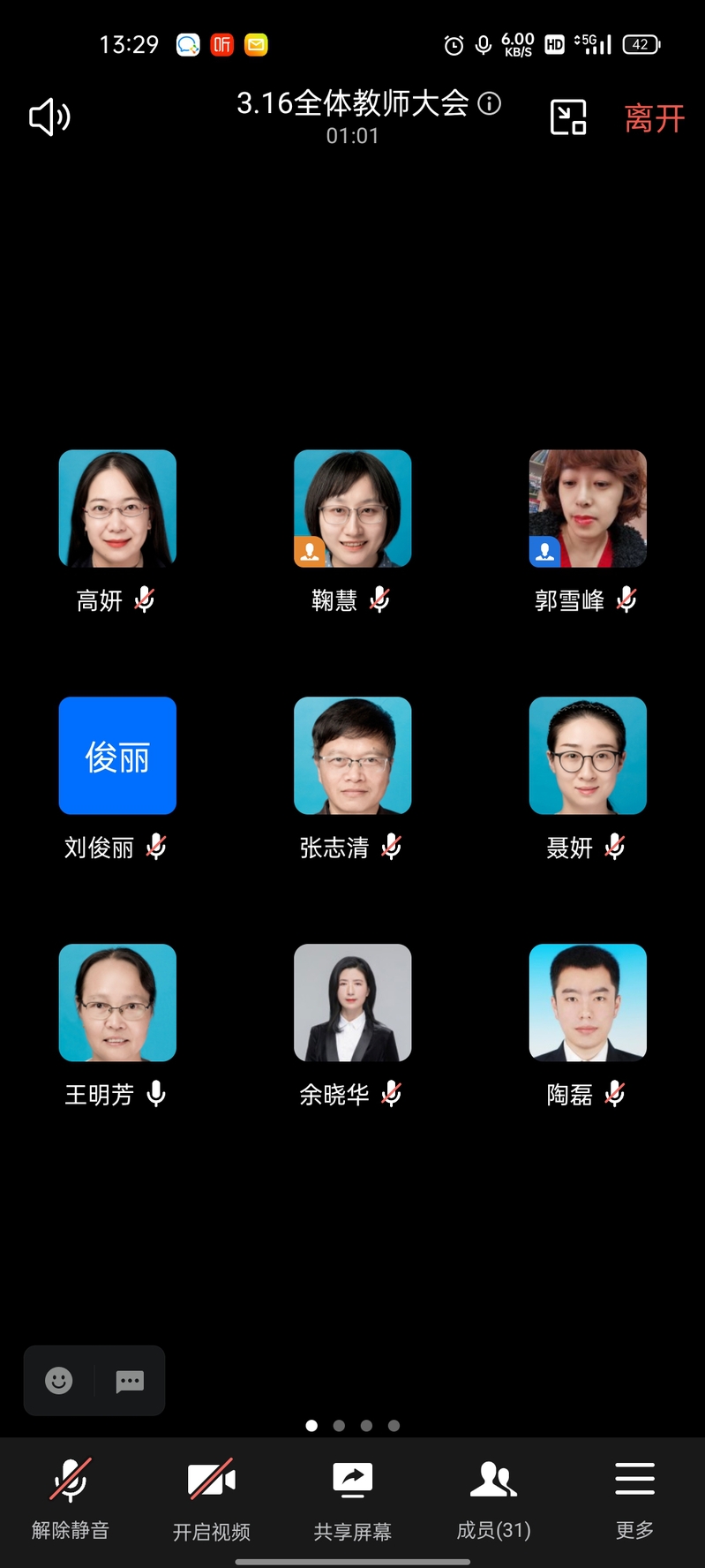
Task: Open the 成员(31) member list
Action: pos(493,1498)
